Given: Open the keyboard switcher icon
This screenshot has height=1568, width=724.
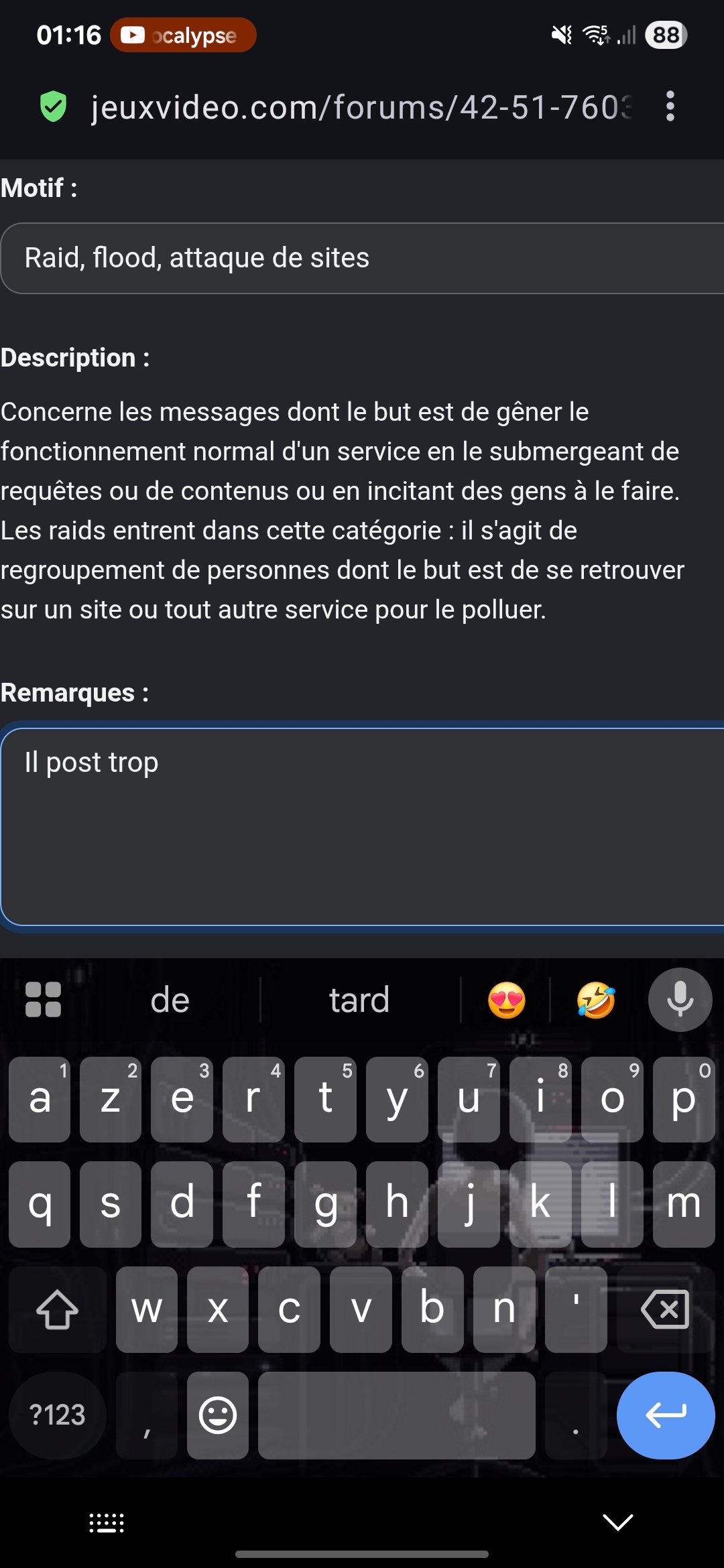Looking at the screenshot, I should coord(107,1522).
